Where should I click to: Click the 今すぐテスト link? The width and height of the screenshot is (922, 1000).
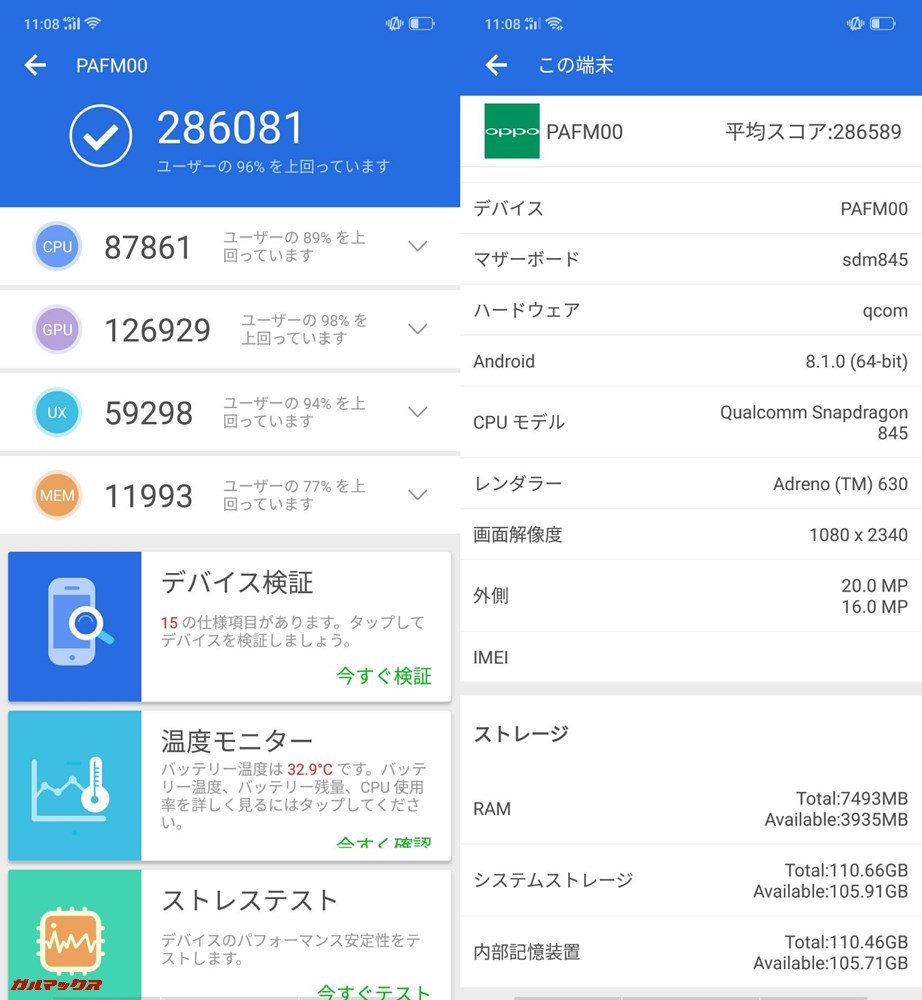click(x=371, y=990)
